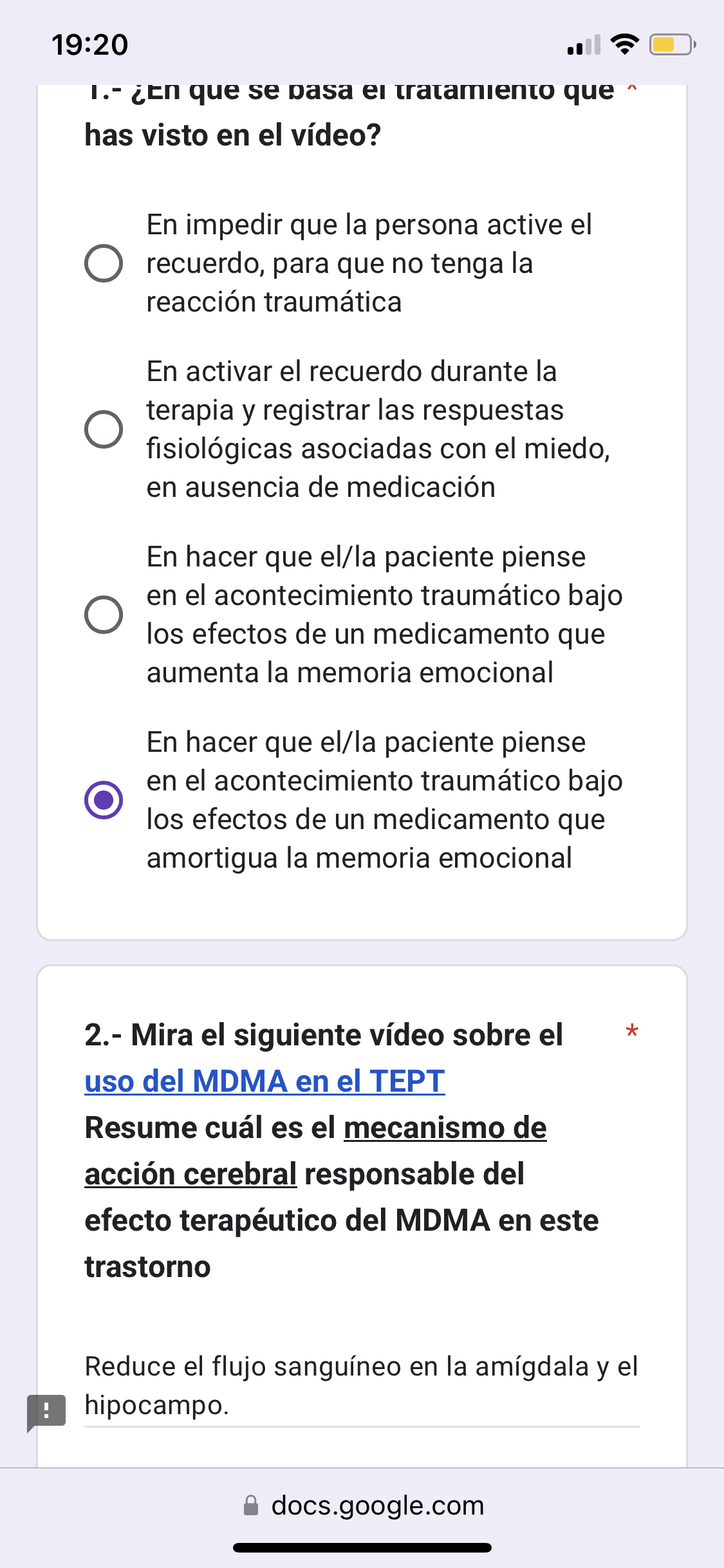Select the option about increasing emotional memory

pyautogui.click(x=103, y=616)
